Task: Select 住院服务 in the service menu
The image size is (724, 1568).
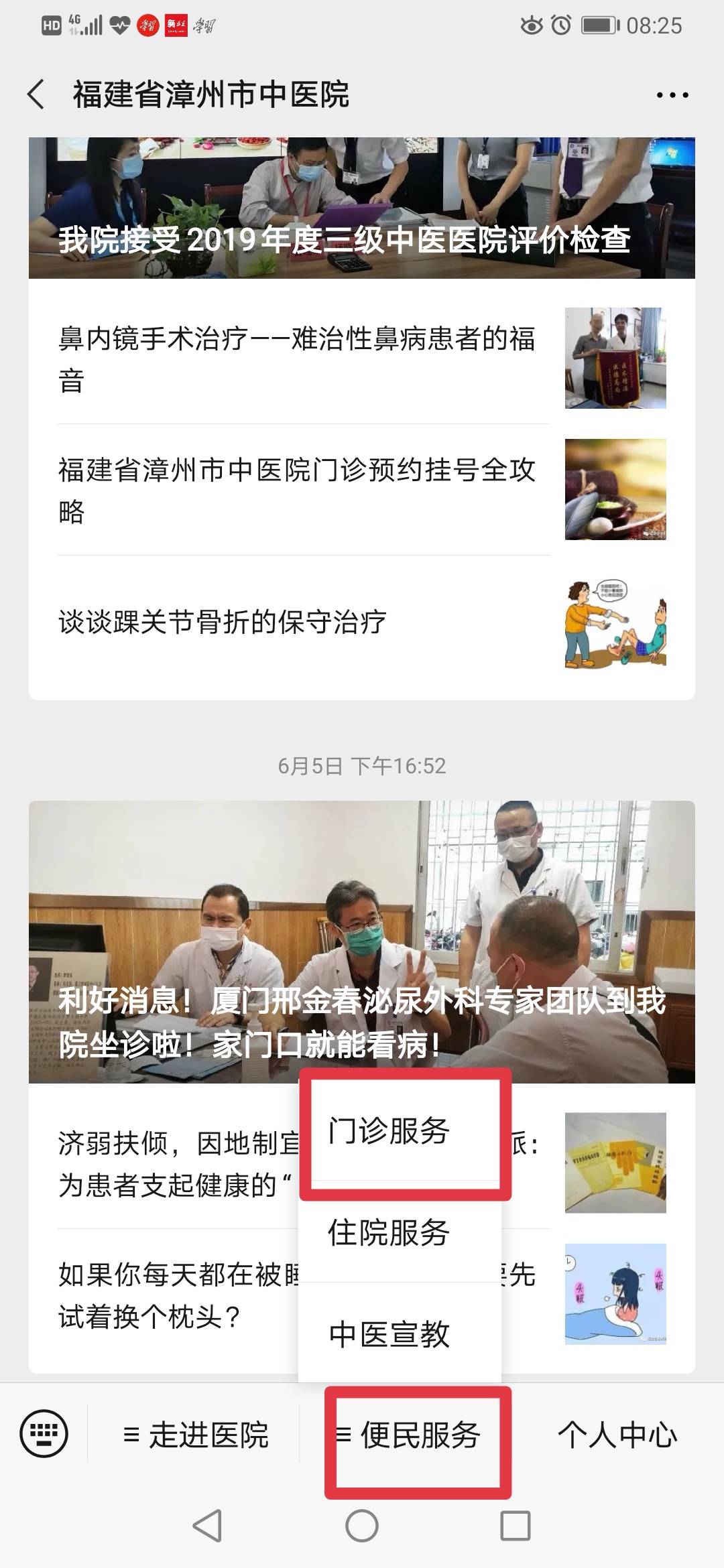Action: [x=387, y=1230]
